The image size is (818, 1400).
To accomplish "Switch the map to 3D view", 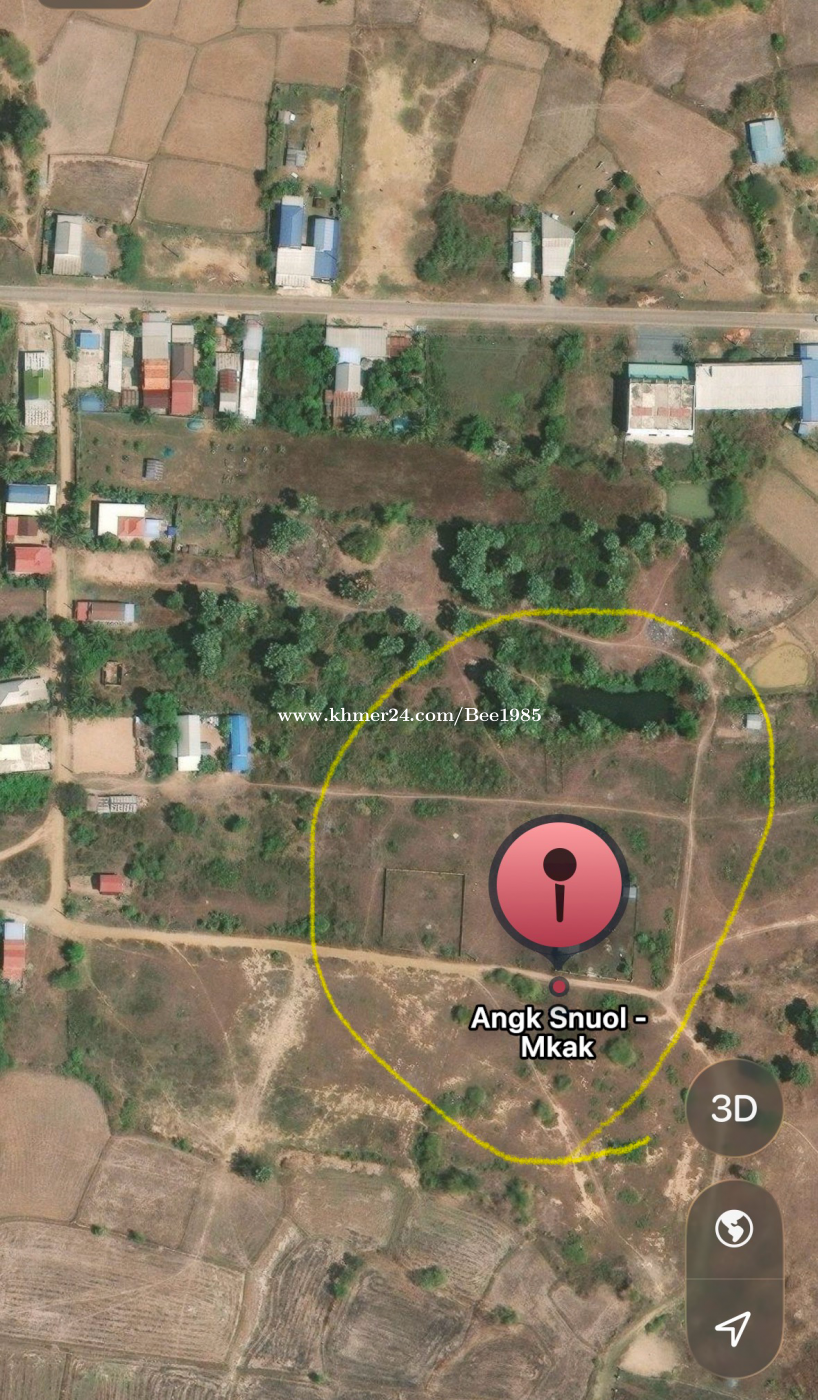I will 734,1108.
